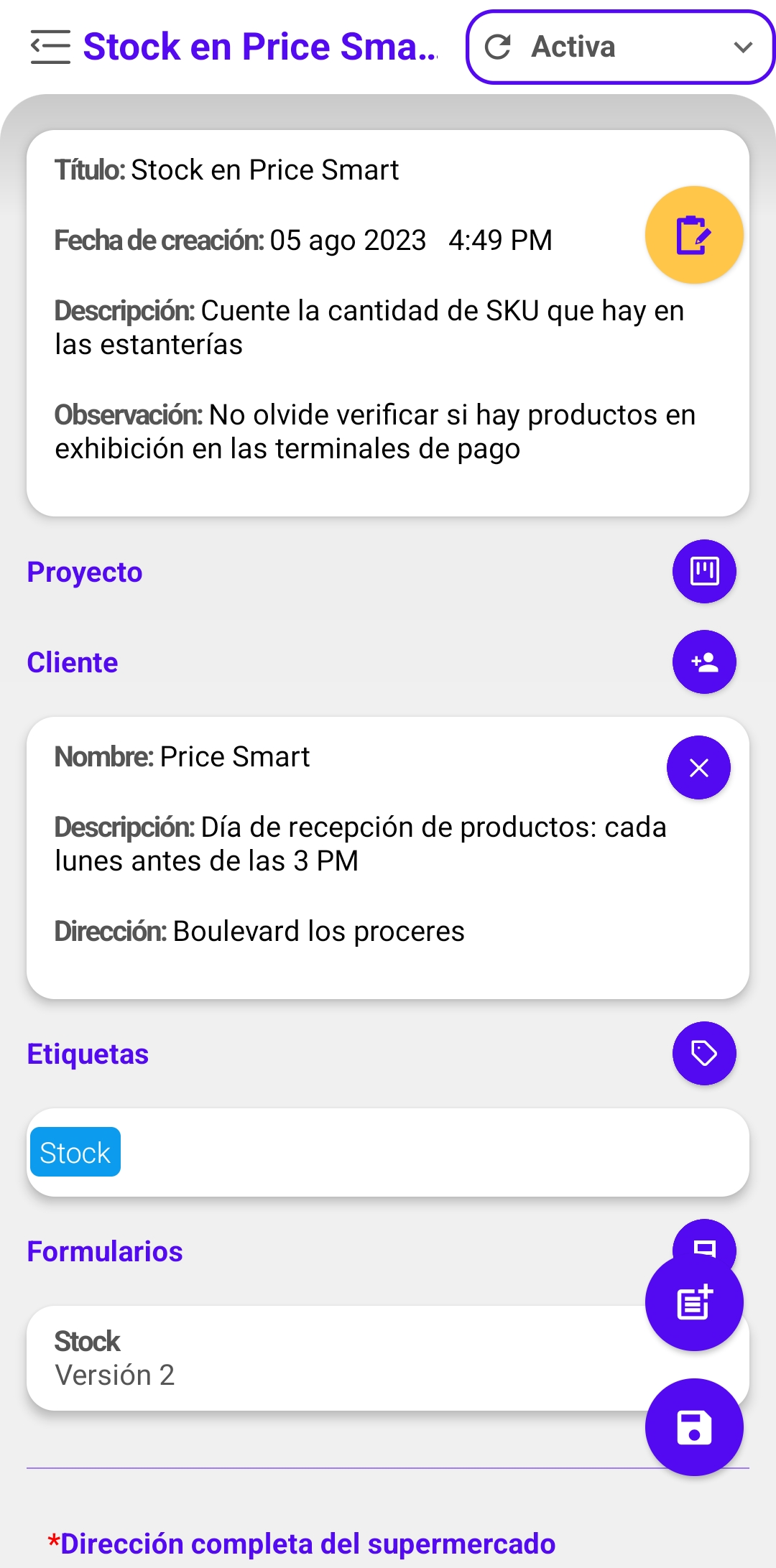Add a client with the Cliente button

pyautogui.click(x=703, y=662)
